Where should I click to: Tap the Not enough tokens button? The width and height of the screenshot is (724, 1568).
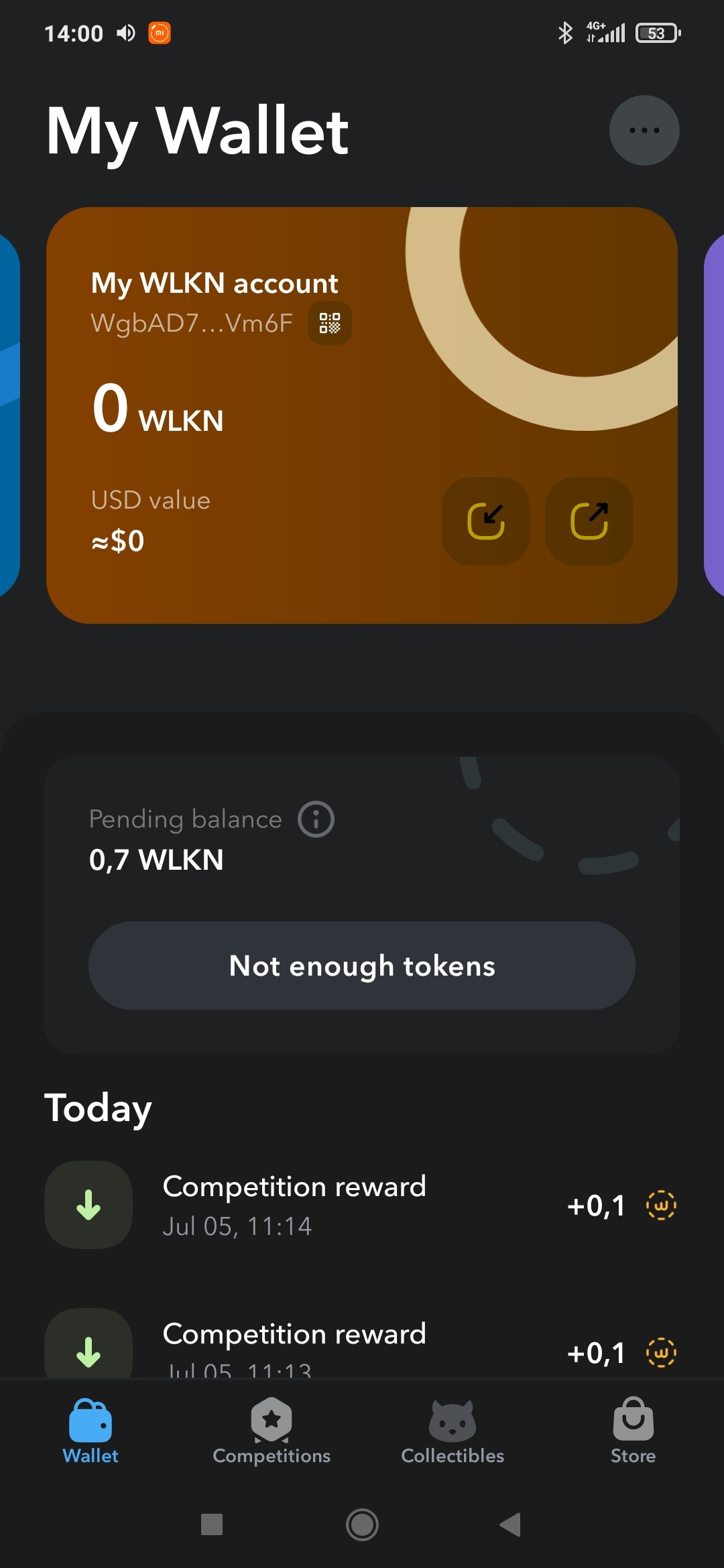362,966
